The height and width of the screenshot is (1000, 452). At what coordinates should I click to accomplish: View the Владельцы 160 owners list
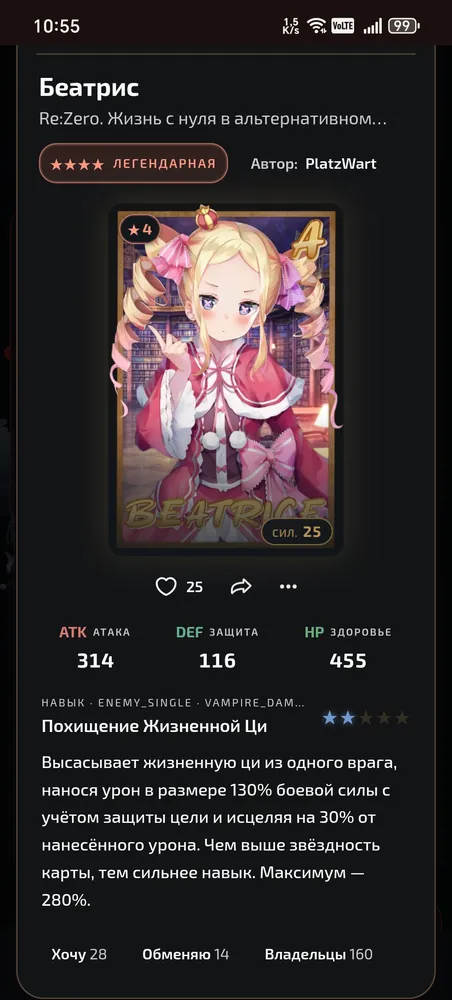(x=319, y=954)
